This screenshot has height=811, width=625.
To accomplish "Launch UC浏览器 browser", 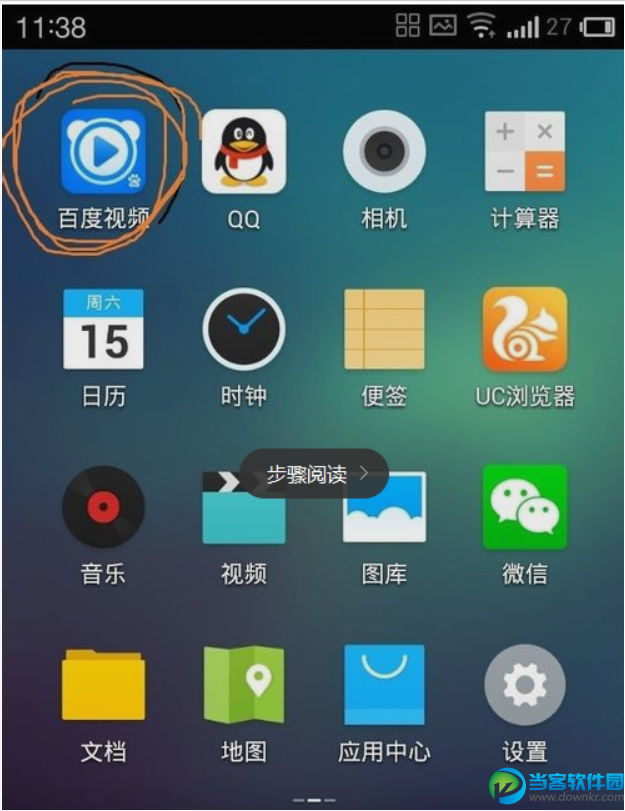I will [x=524, y=329].
